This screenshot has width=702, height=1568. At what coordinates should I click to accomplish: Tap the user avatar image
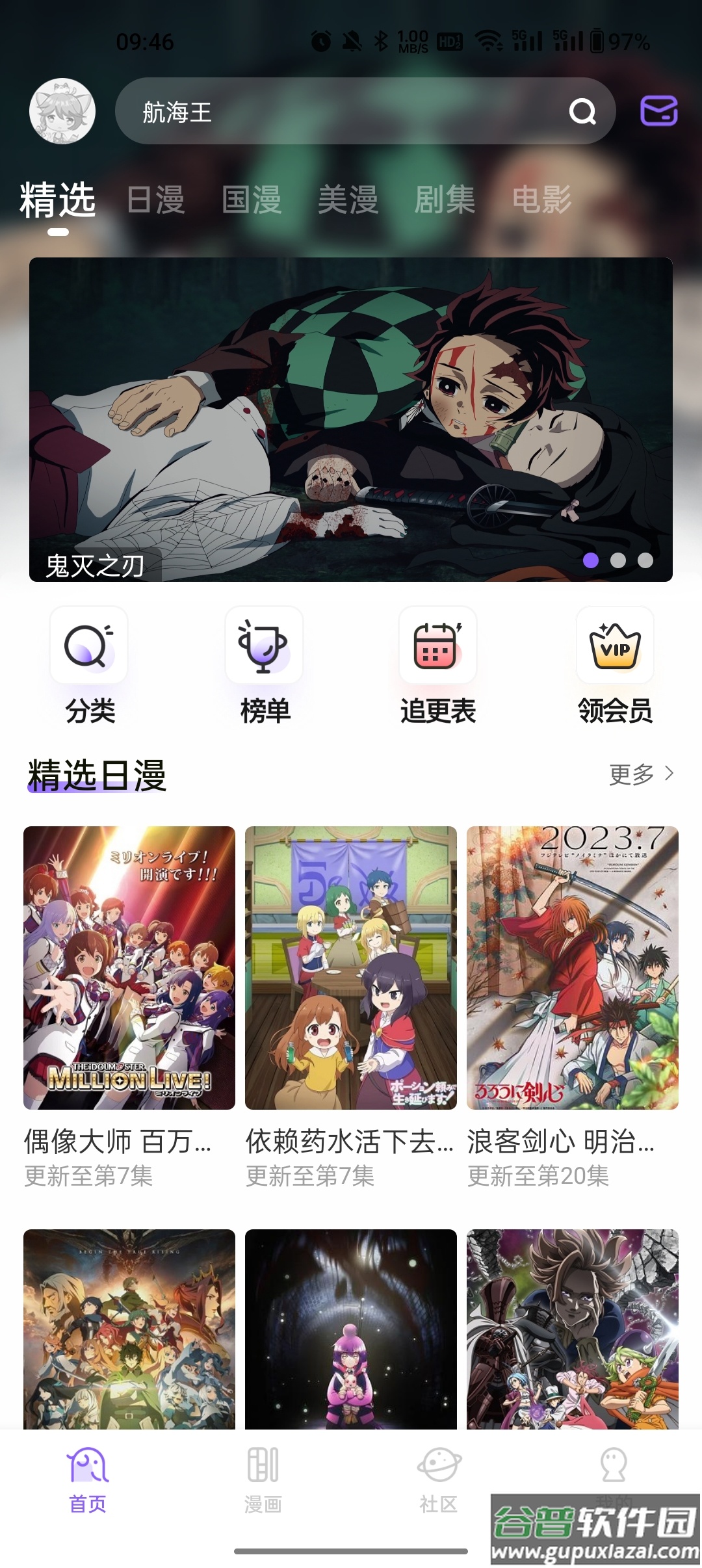click(62, 111)
